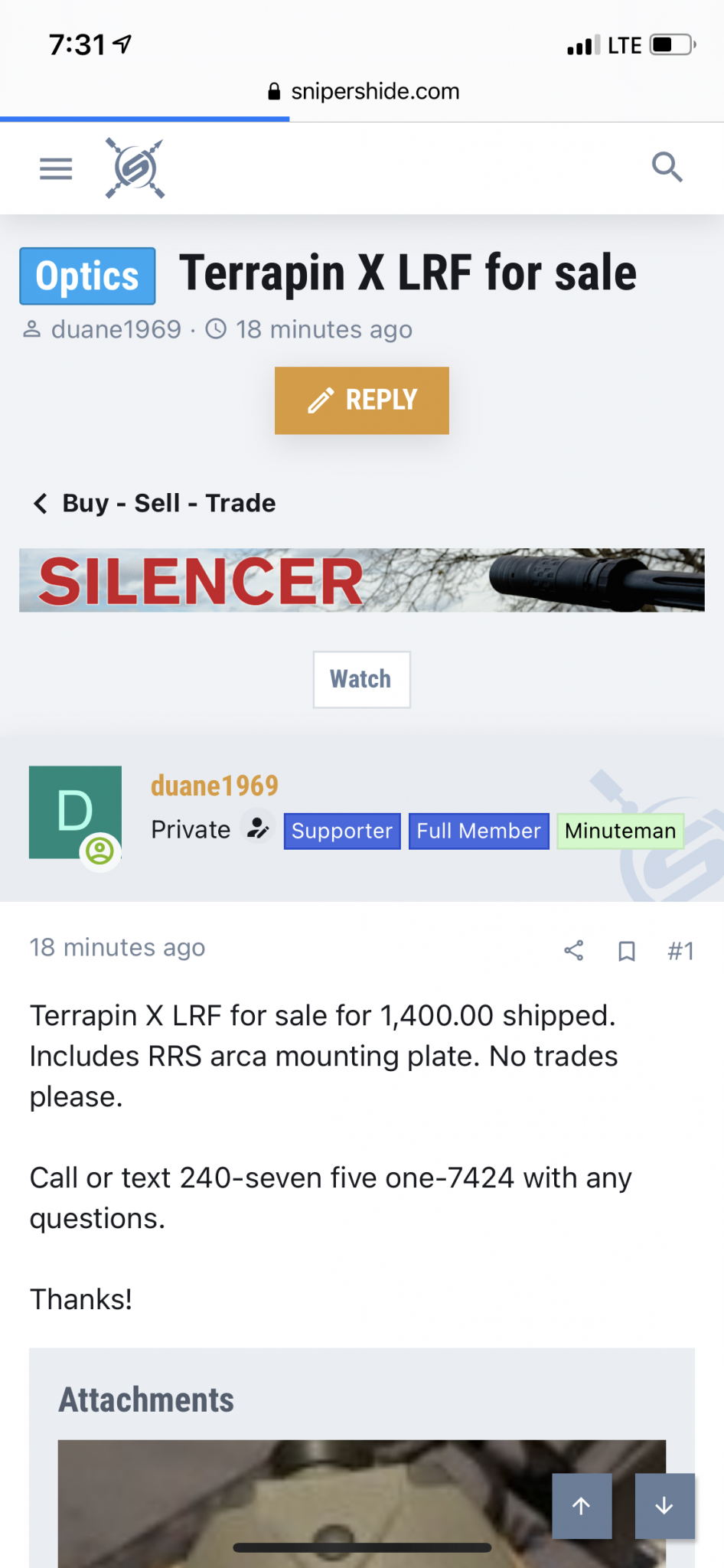Go to Sniper's Hide home logo
The height and width of the screenshot is (1568, 724).
click(135, 168)
